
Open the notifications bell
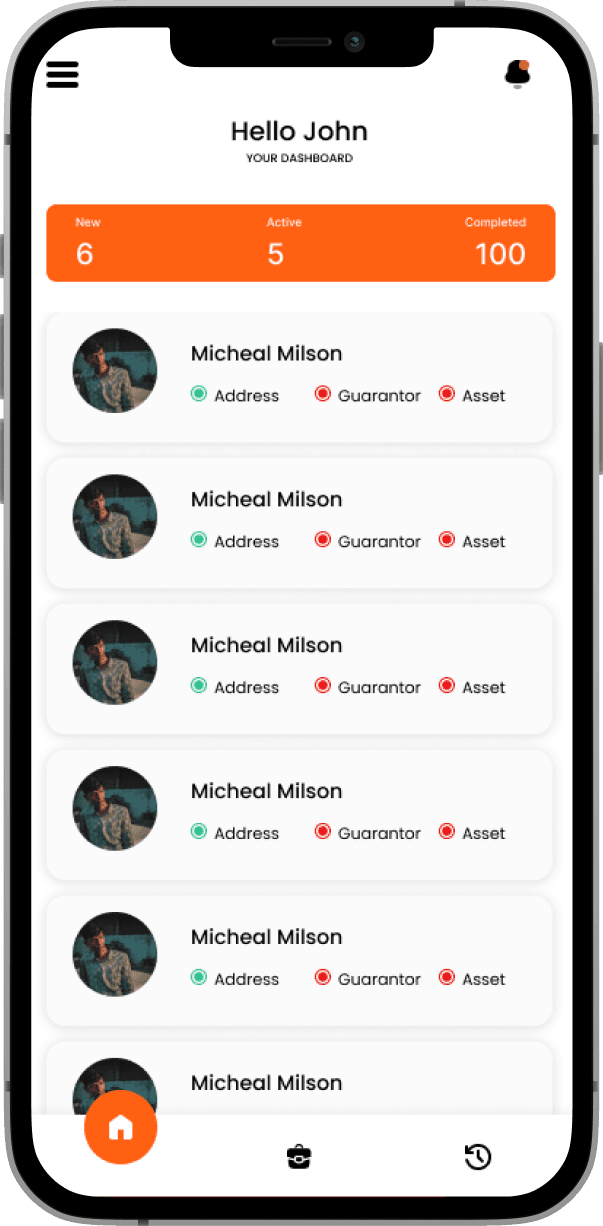pos(517,75)
